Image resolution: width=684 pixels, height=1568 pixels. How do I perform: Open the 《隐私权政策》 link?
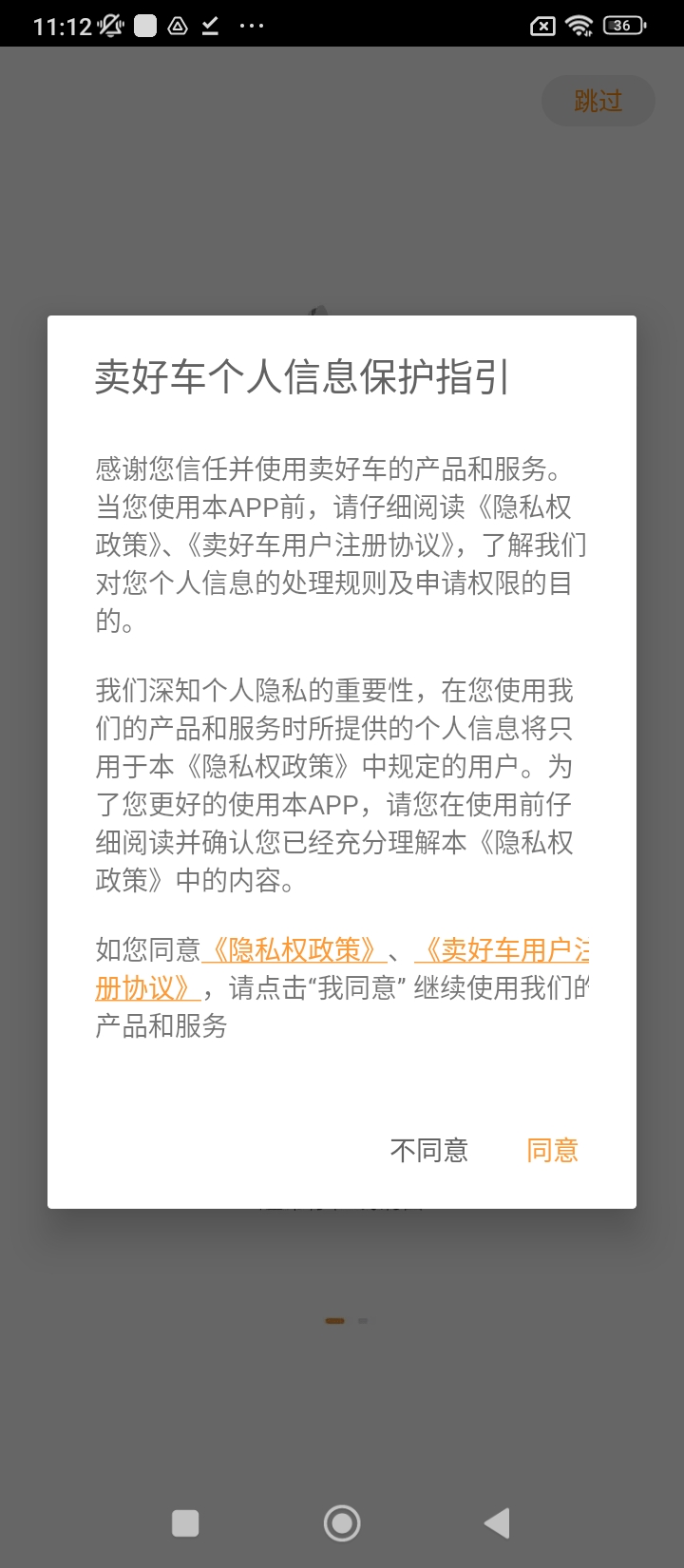click(294, 950)
